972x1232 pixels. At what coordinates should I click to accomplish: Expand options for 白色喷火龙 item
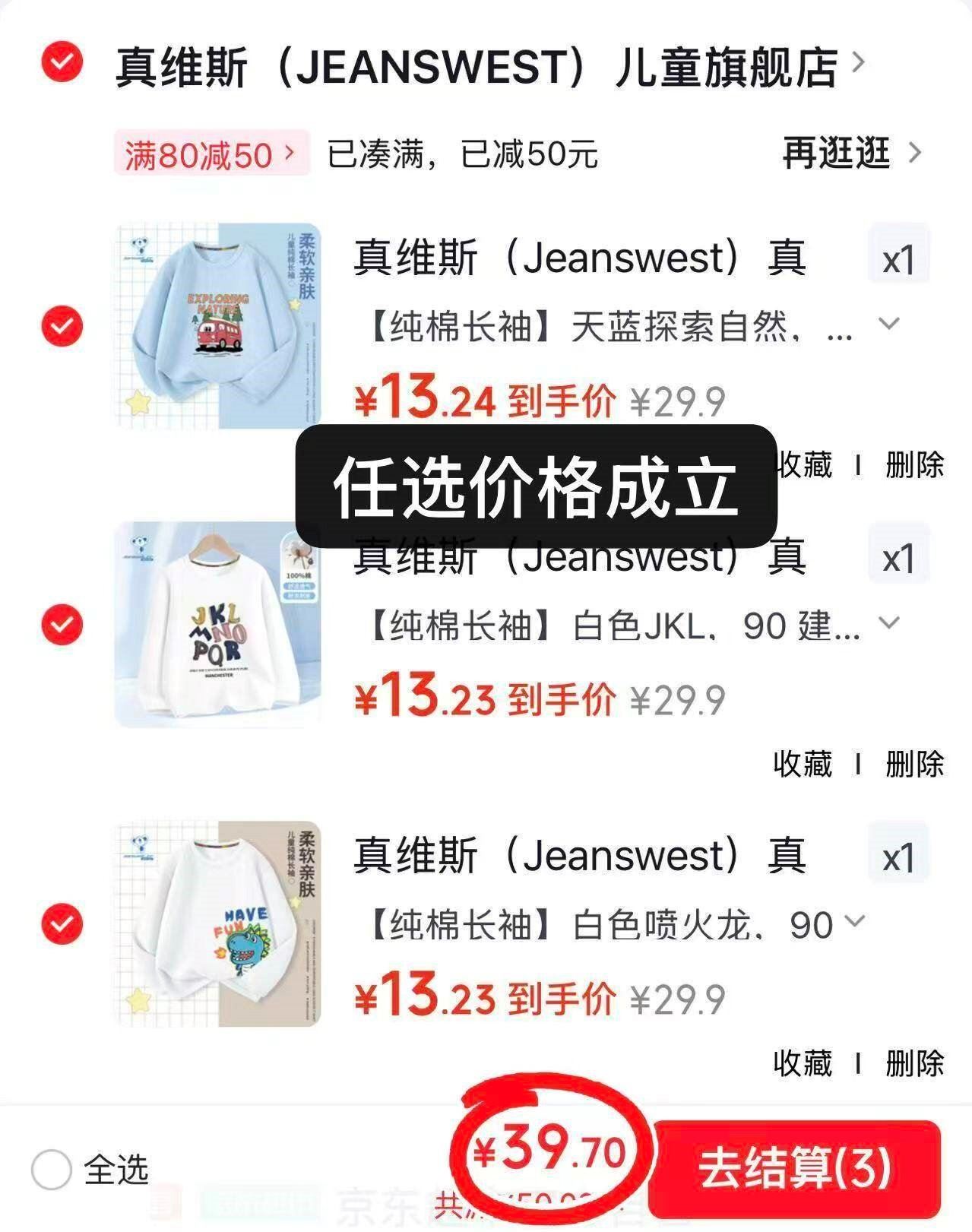[x=856, y=922]
